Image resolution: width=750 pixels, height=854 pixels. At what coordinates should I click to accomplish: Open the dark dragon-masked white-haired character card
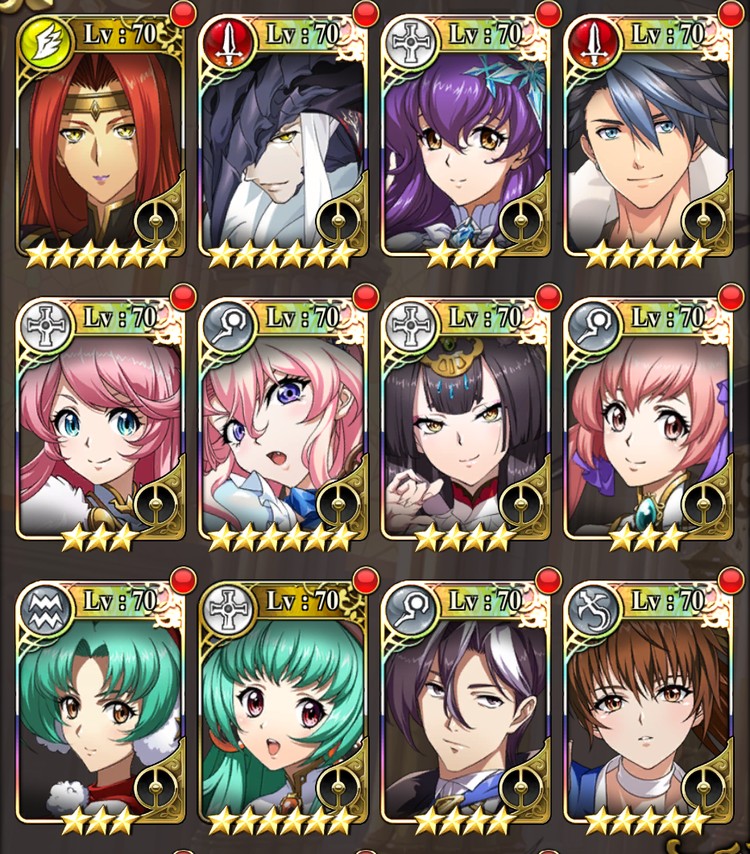pyautogui.click(x=282, y=140)
